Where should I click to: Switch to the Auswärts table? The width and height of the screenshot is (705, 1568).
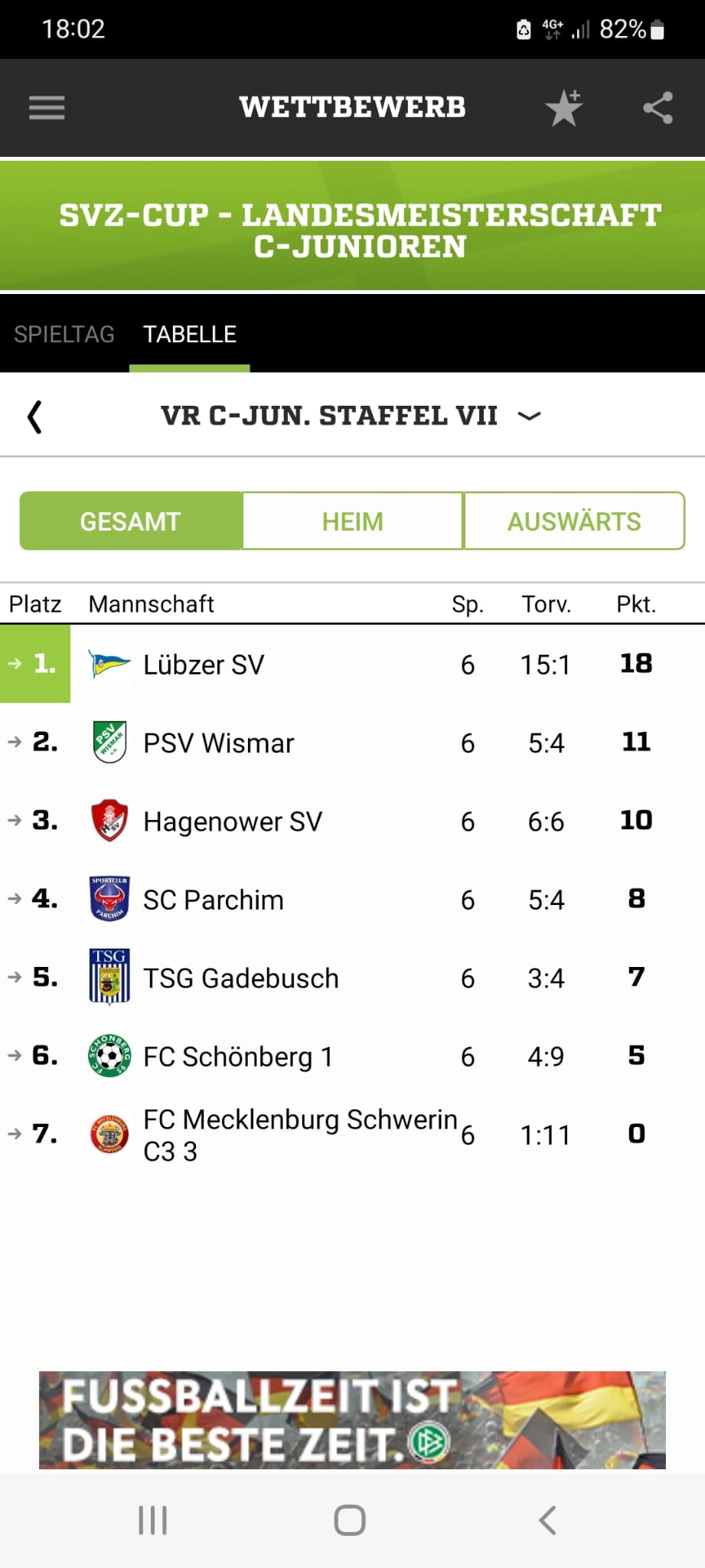574,521
